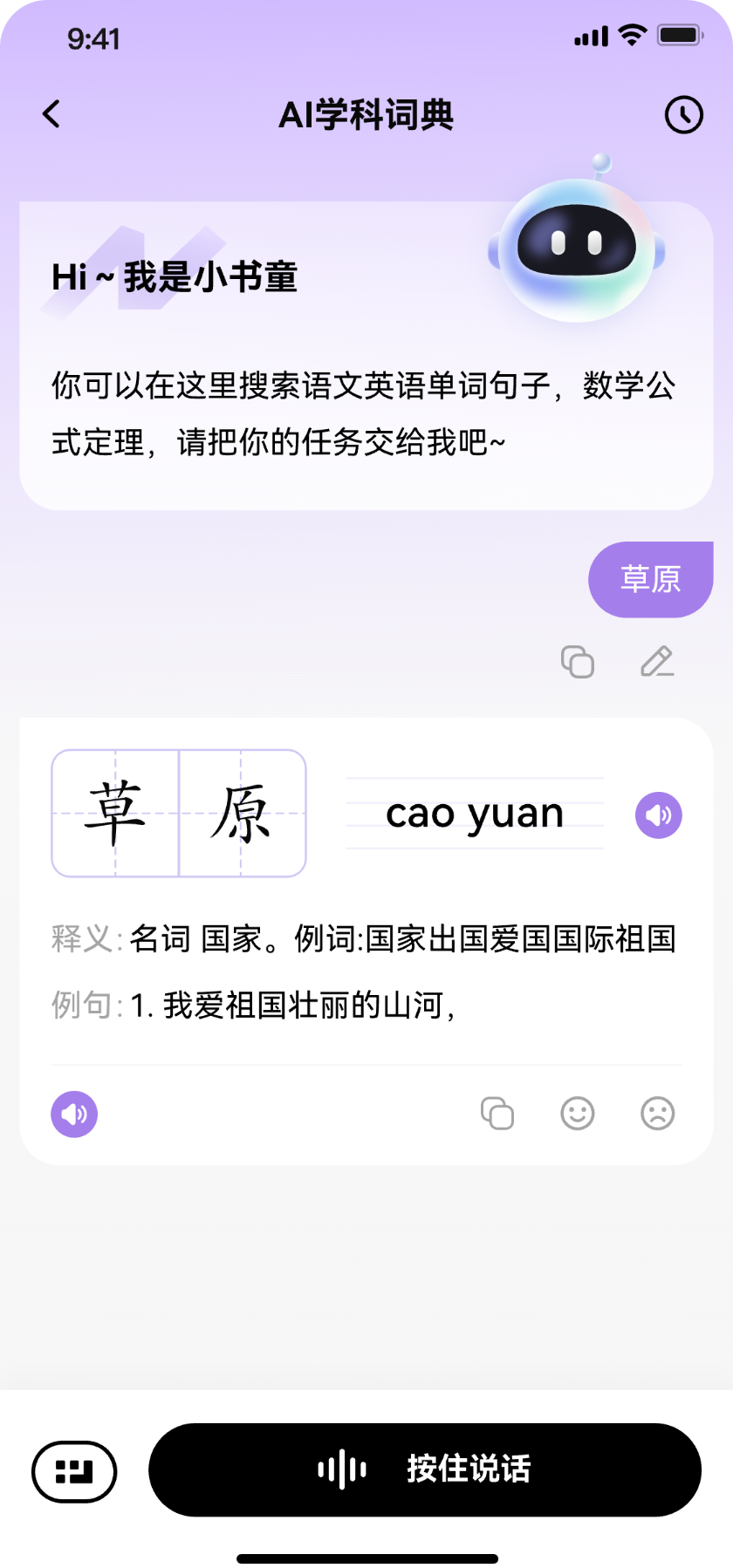Read the whole answer card aloud

click(x=74, y=1114)
